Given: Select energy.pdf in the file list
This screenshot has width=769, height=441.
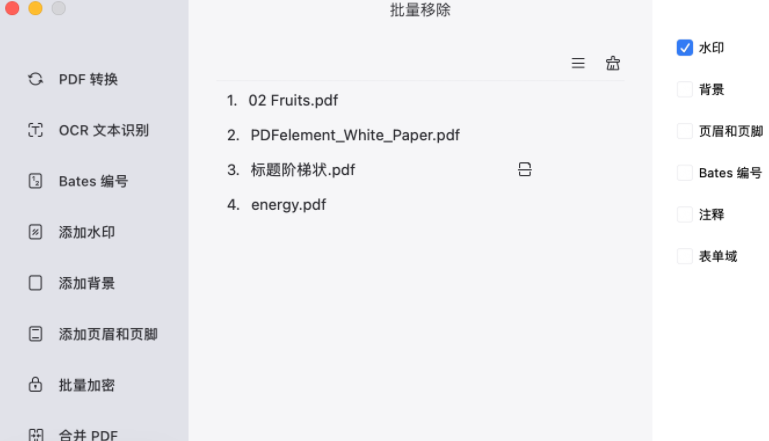Looking at the screenshot, I should (x=288, y=205).
